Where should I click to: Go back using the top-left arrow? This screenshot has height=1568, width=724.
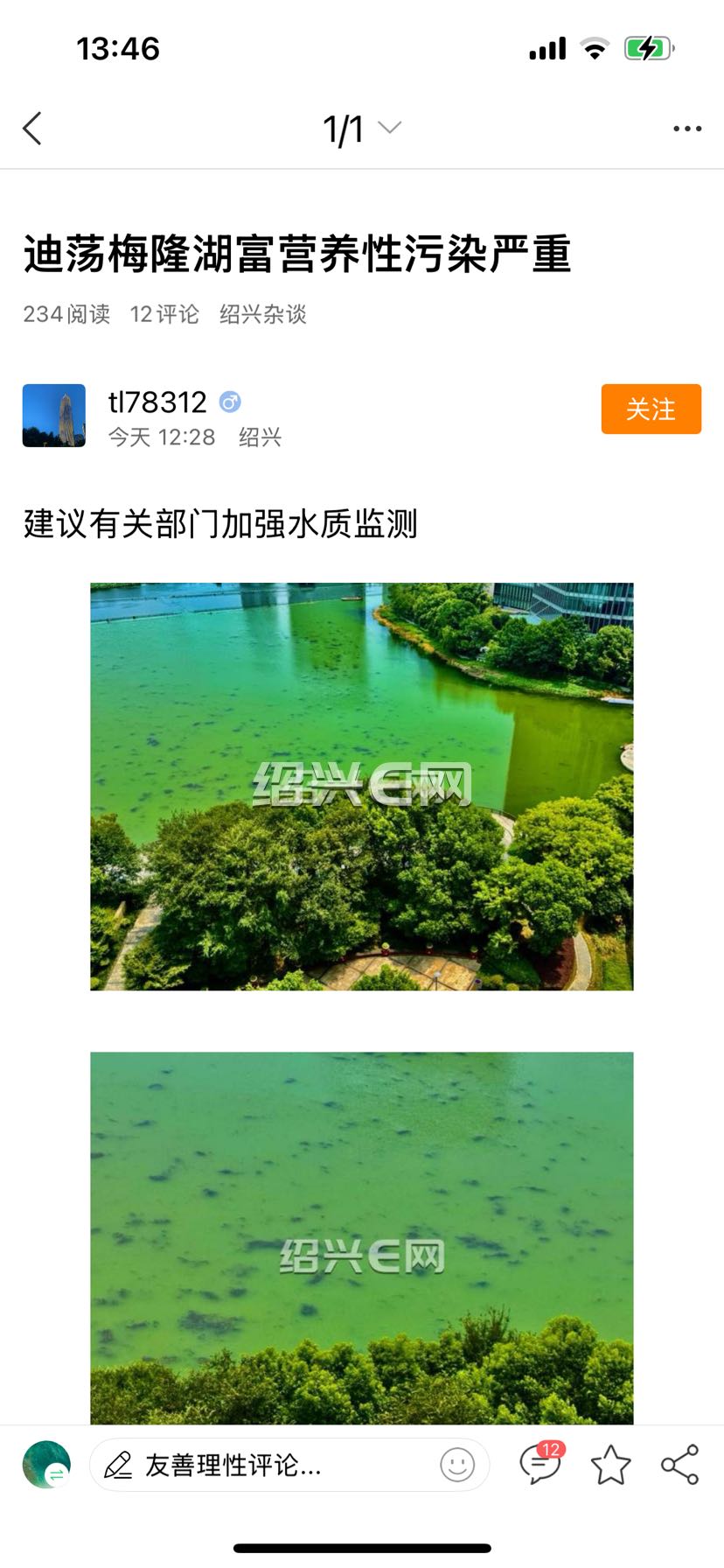(x=32, y=129)
